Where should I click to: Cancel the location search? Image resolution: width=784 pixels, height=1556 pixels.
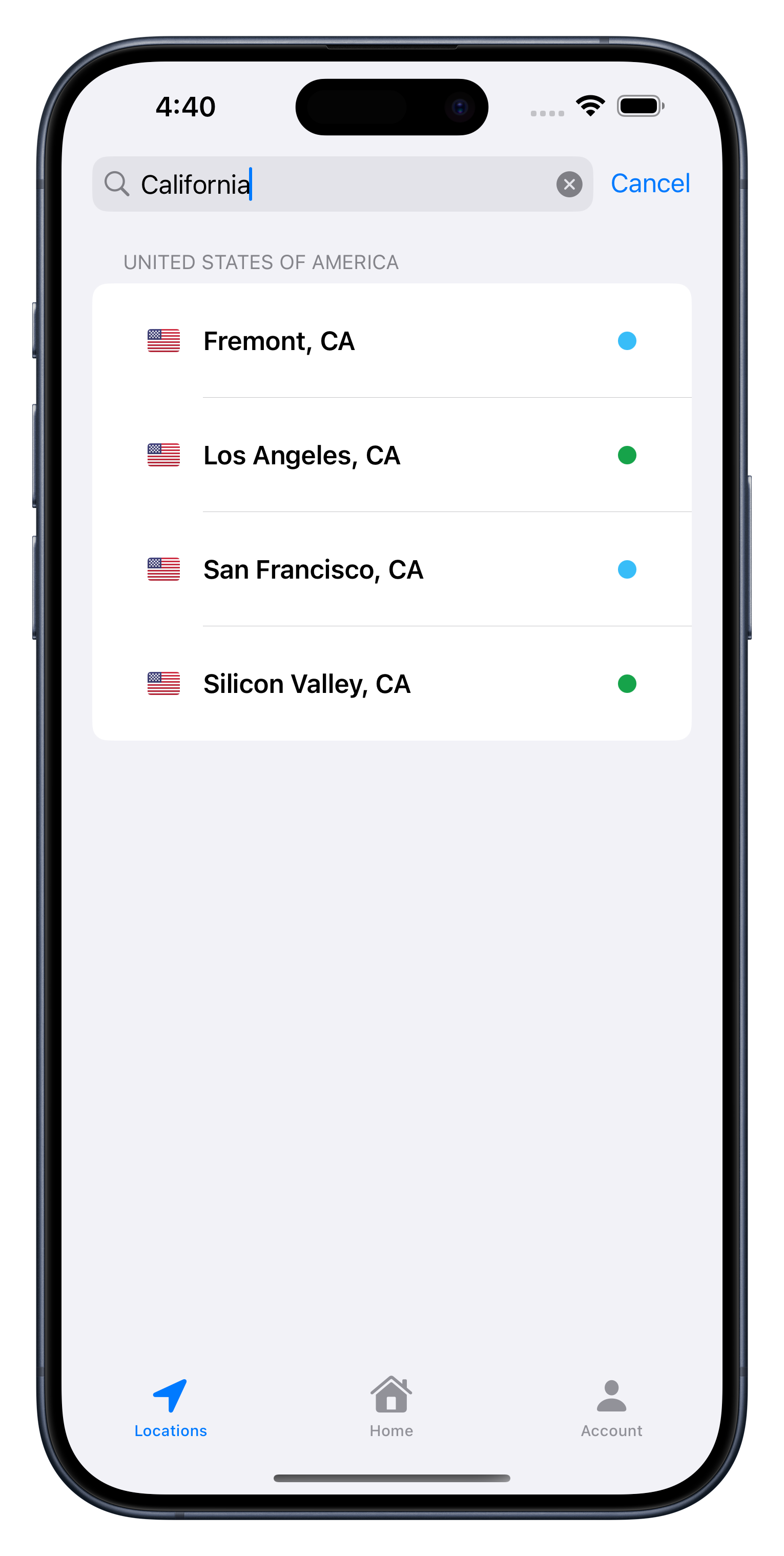[650, 183]
